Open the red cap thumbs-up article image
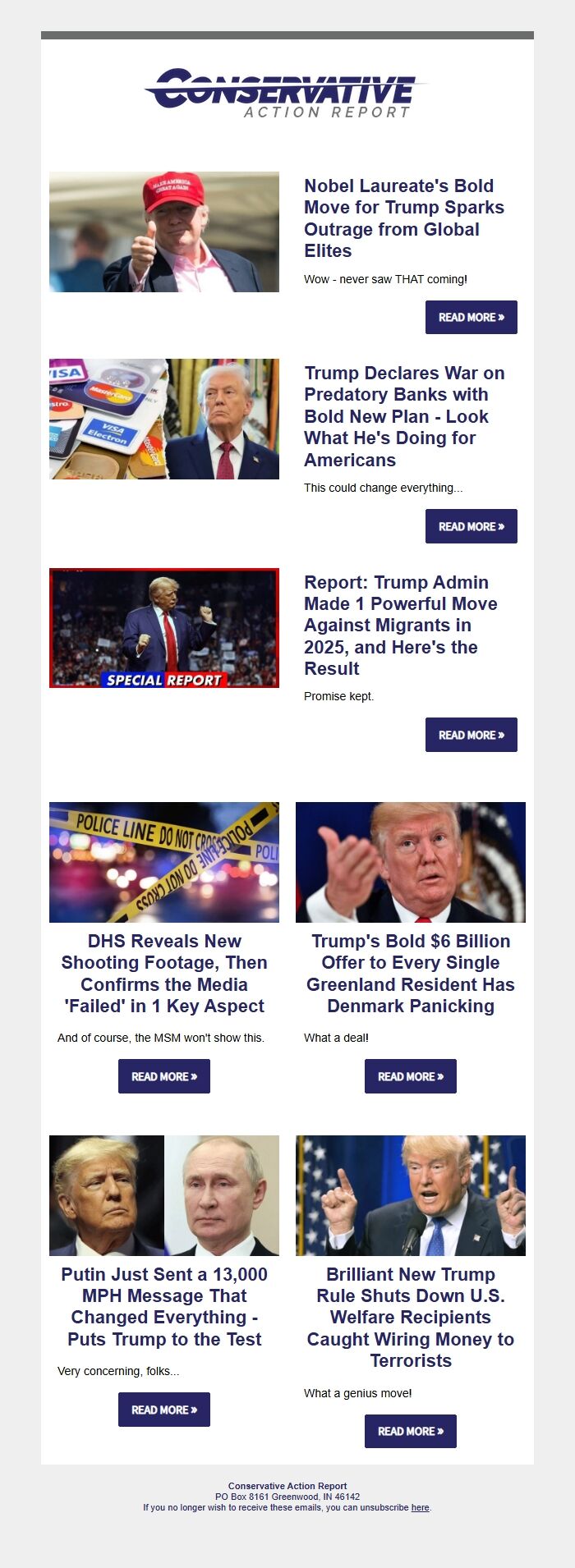Screen dimensions: 575x1568 [x=164, y=232]
